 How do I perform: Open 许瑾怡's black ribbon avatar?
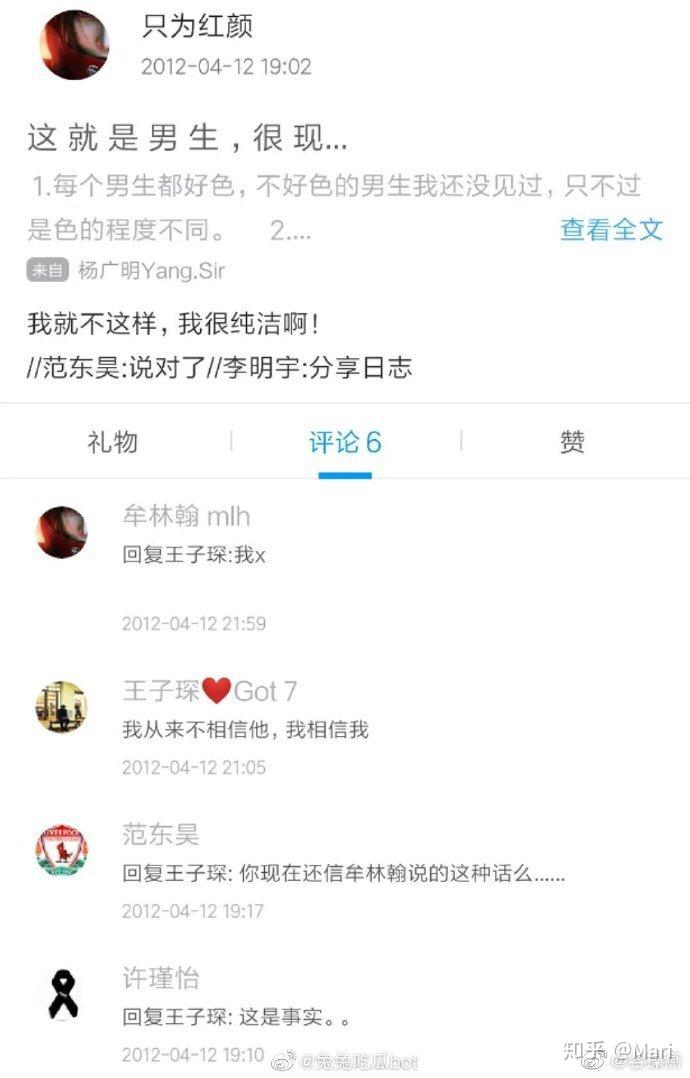point(62,994)
